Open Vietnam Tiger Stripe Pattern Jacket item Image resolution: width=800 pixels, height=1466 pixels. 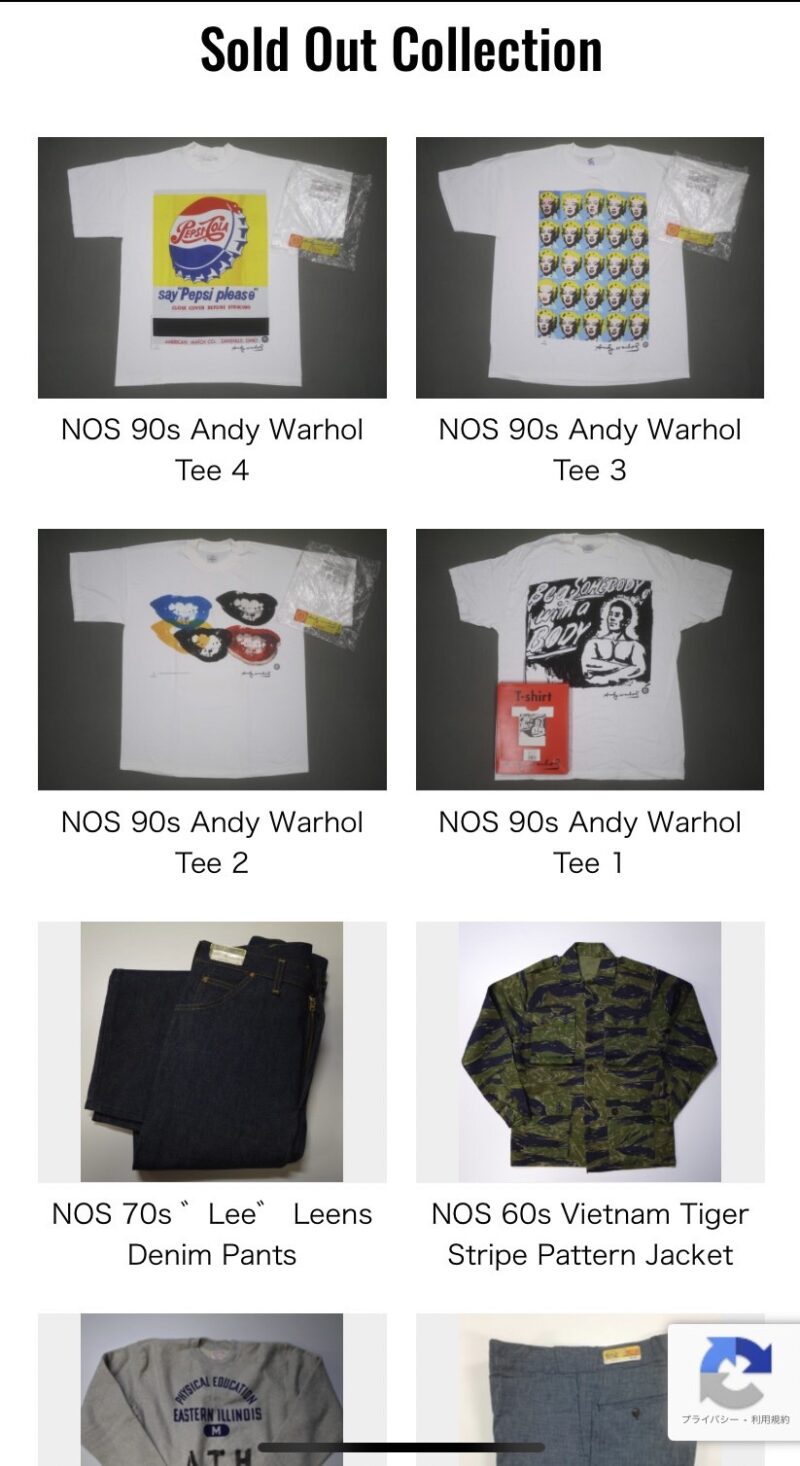tap(590, 1052)
